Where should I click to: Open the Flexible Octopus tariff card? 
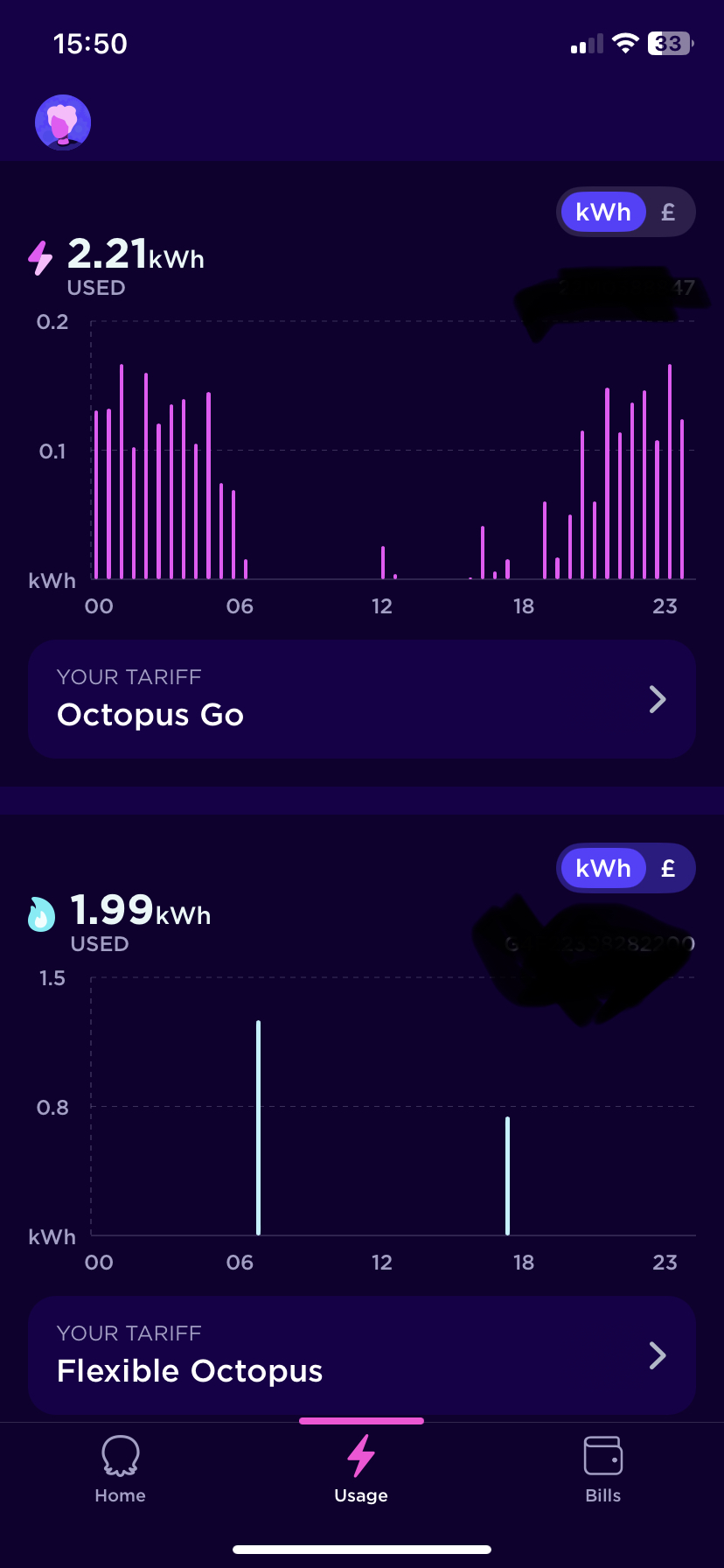coord(362,1355)
